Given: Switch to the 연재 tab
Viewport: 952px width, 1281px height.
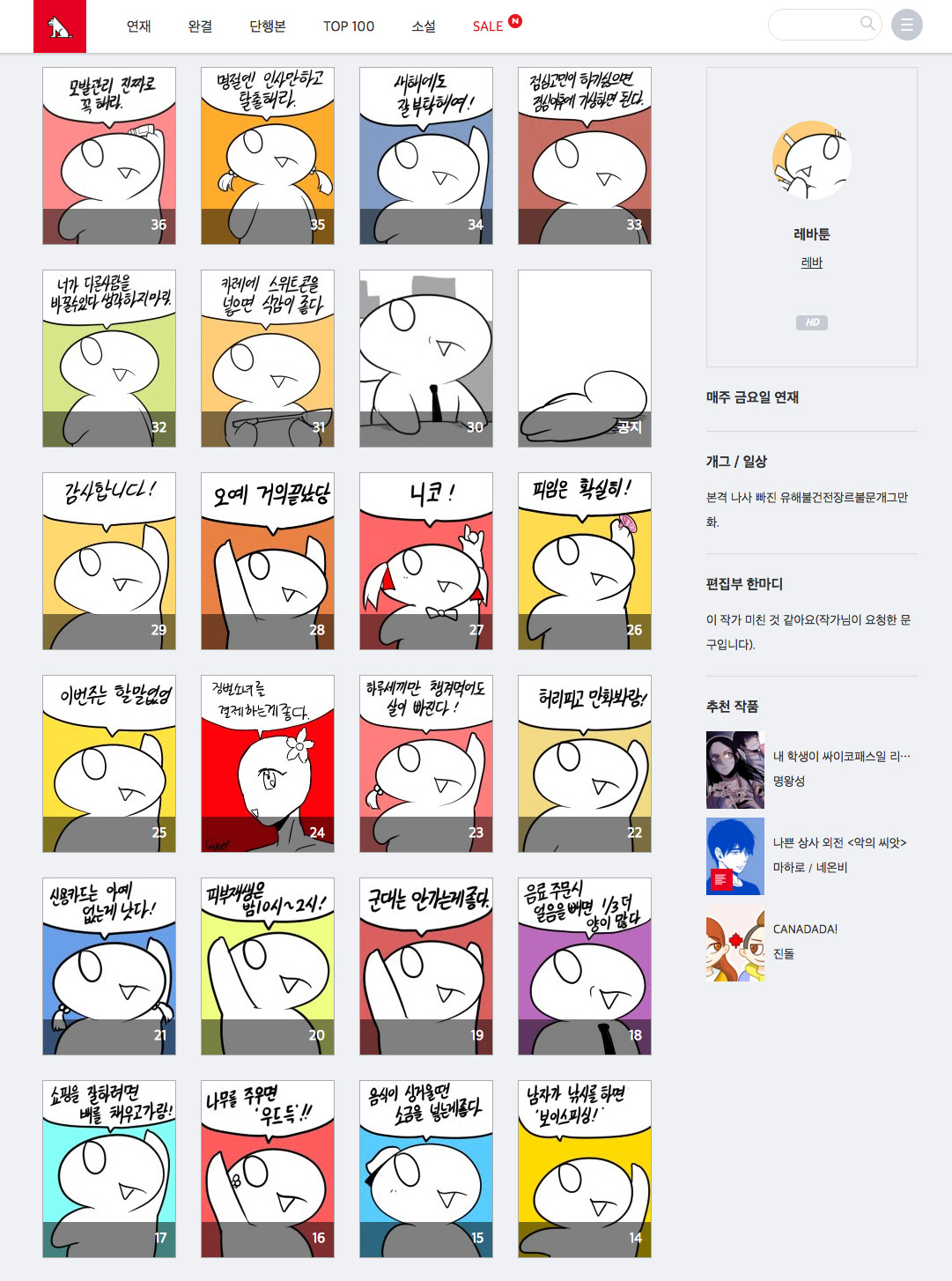Looking at the screenshot, I should coord(139,26).
